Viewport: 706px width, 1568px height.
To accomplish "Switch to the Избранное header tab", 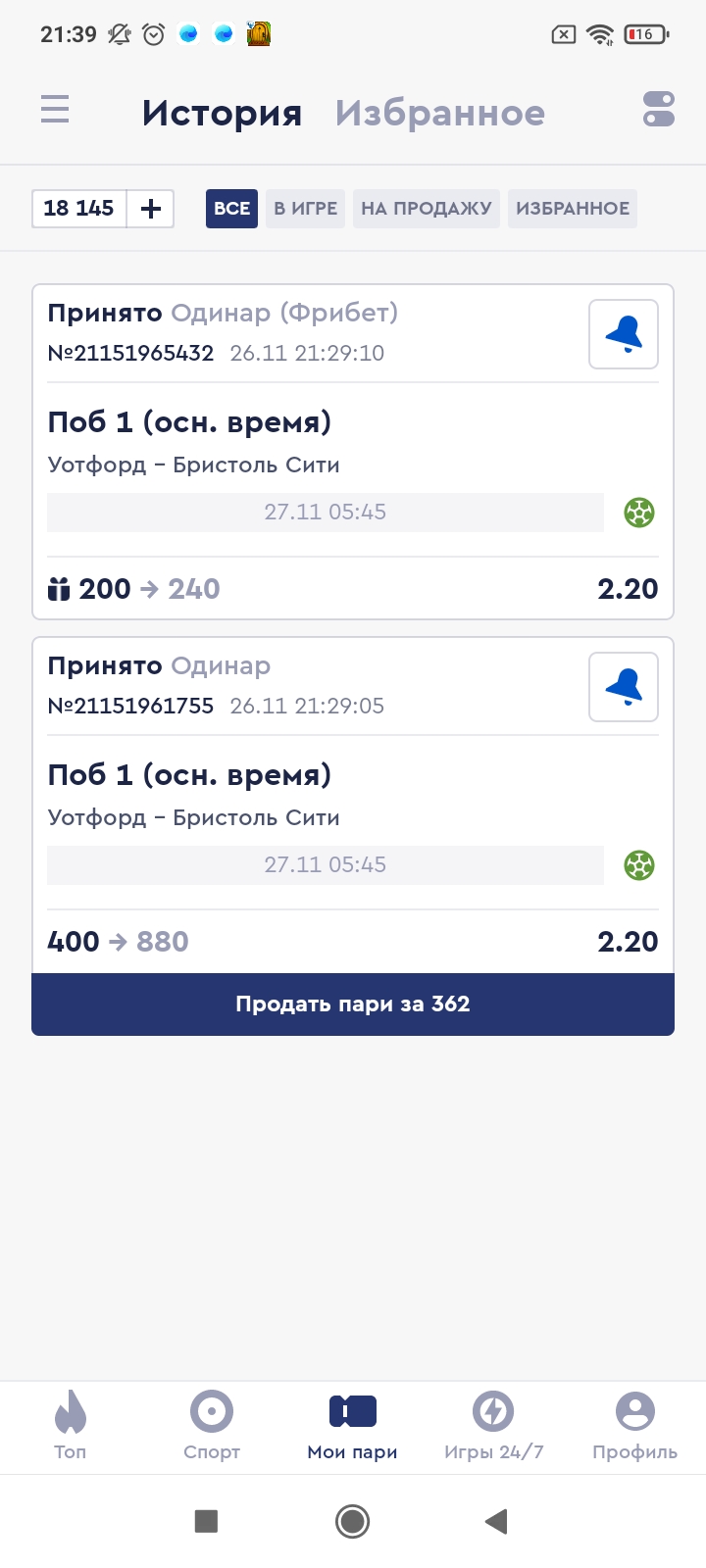I will pyautogui.click(x=439, y=113).
